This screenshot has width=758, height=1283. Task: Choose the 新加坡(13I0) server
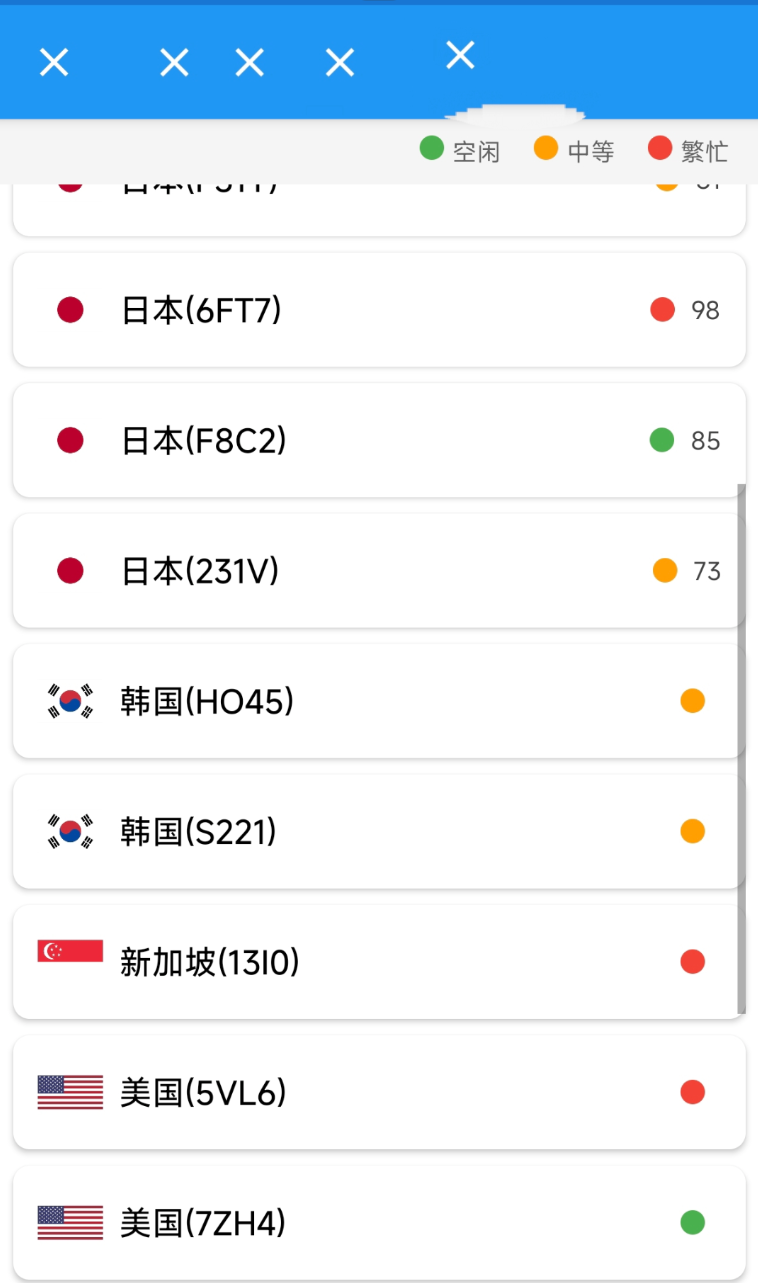pos(379,962)
